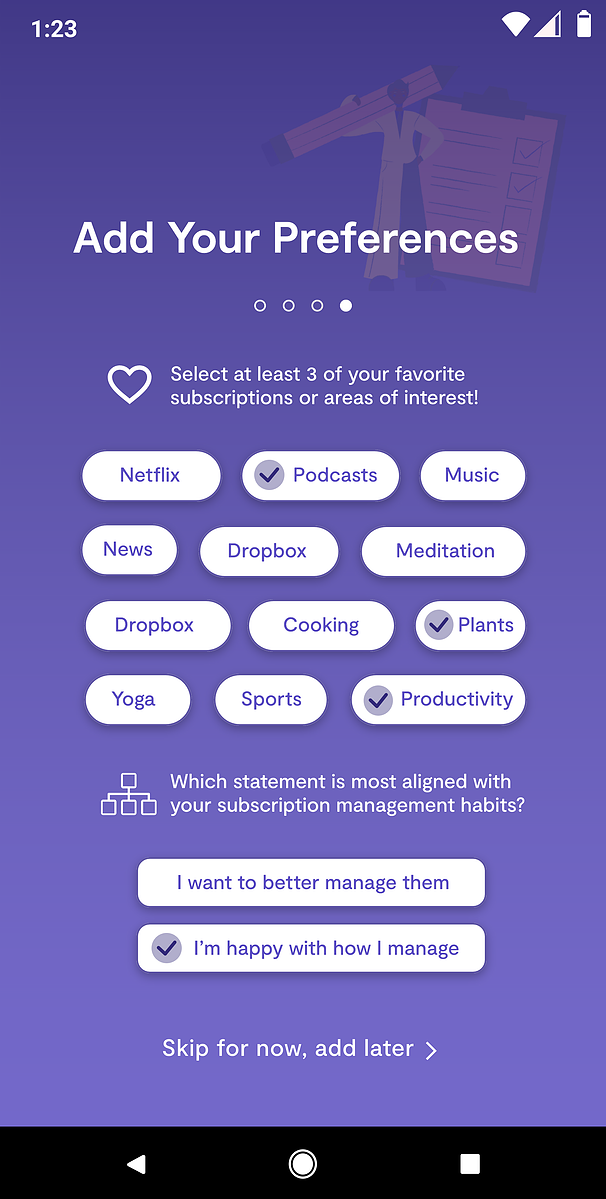Tap "I'm happy with how I manage"

point(311,948)
